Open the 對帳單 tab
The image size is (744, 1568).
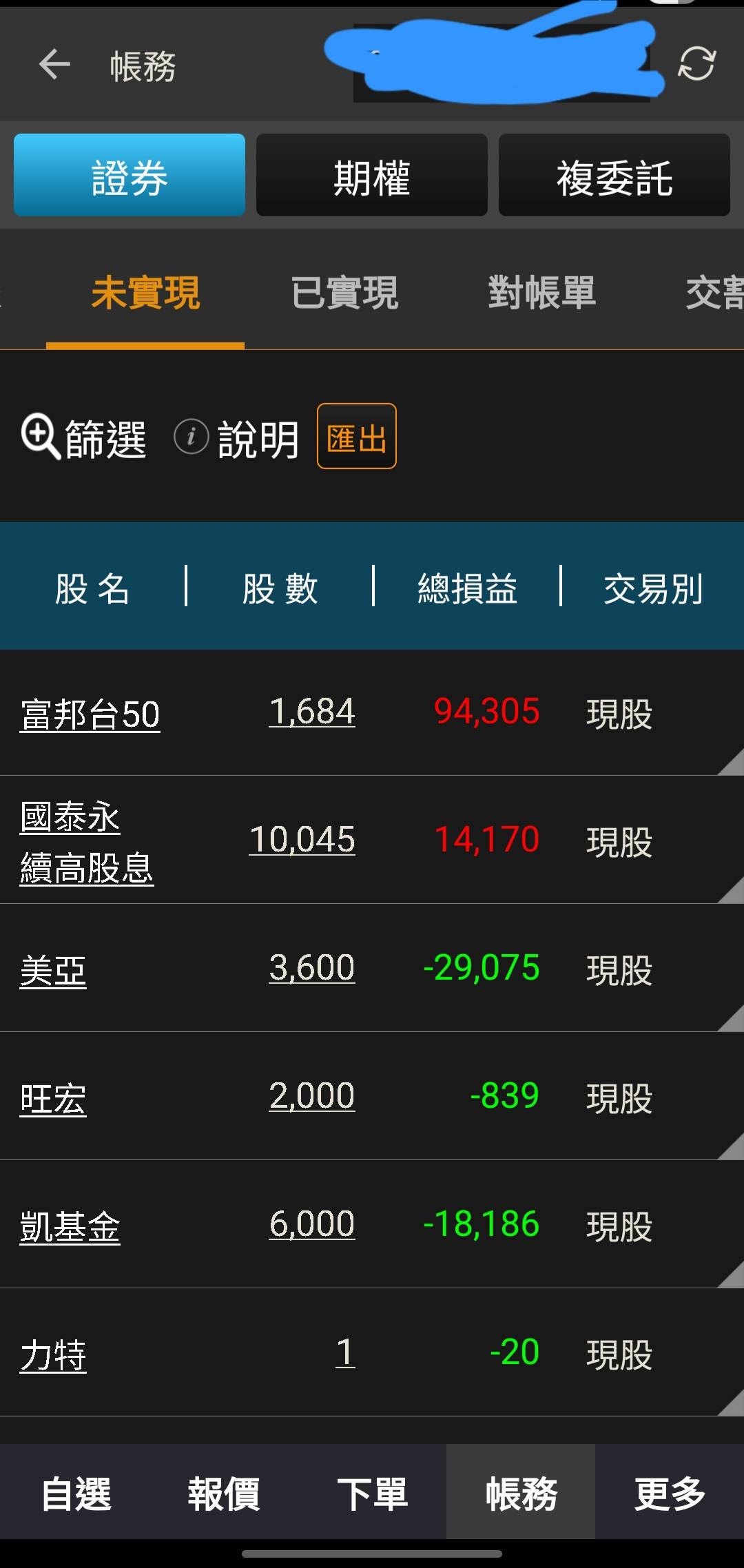542,293
